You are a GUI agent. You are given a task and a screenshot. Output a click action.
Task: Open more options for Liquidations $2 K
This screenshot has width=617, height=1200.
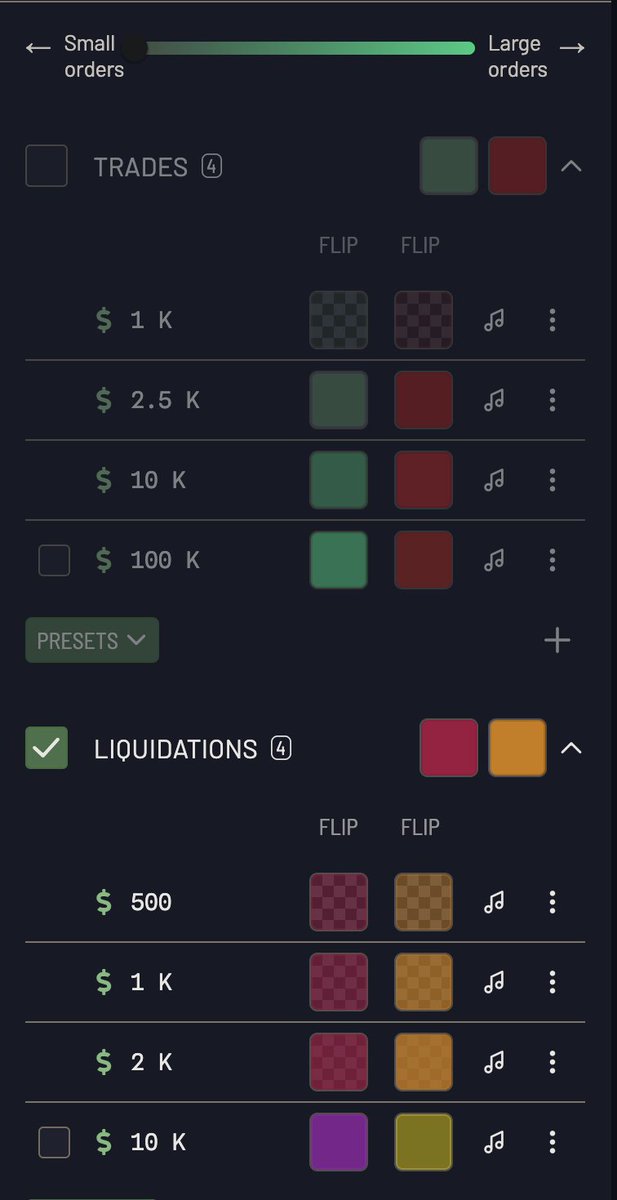[x=552, y=1062]
